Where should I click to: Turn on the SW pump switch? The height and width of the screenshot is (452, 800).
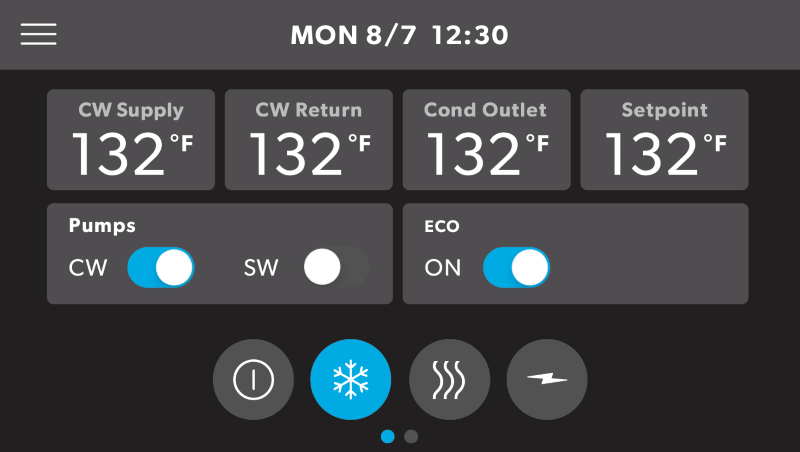pyautogui.click(x=336, y=268)
